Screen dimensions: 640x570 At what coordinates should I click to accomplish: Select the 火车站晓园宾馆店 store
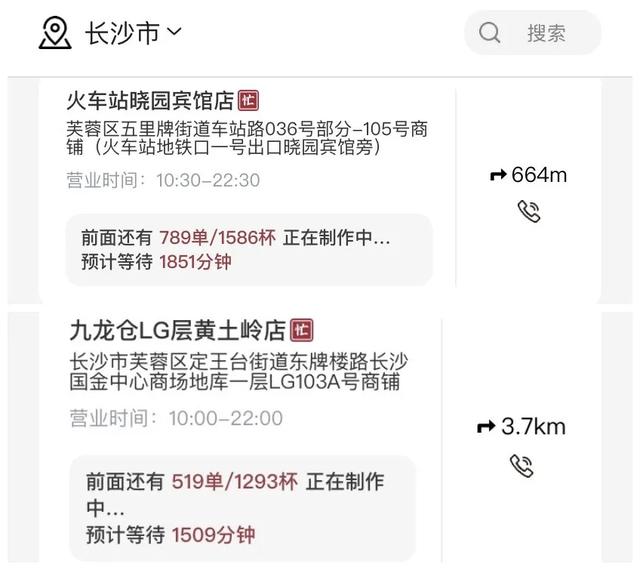pyautogui.click(x=149, y=101)
